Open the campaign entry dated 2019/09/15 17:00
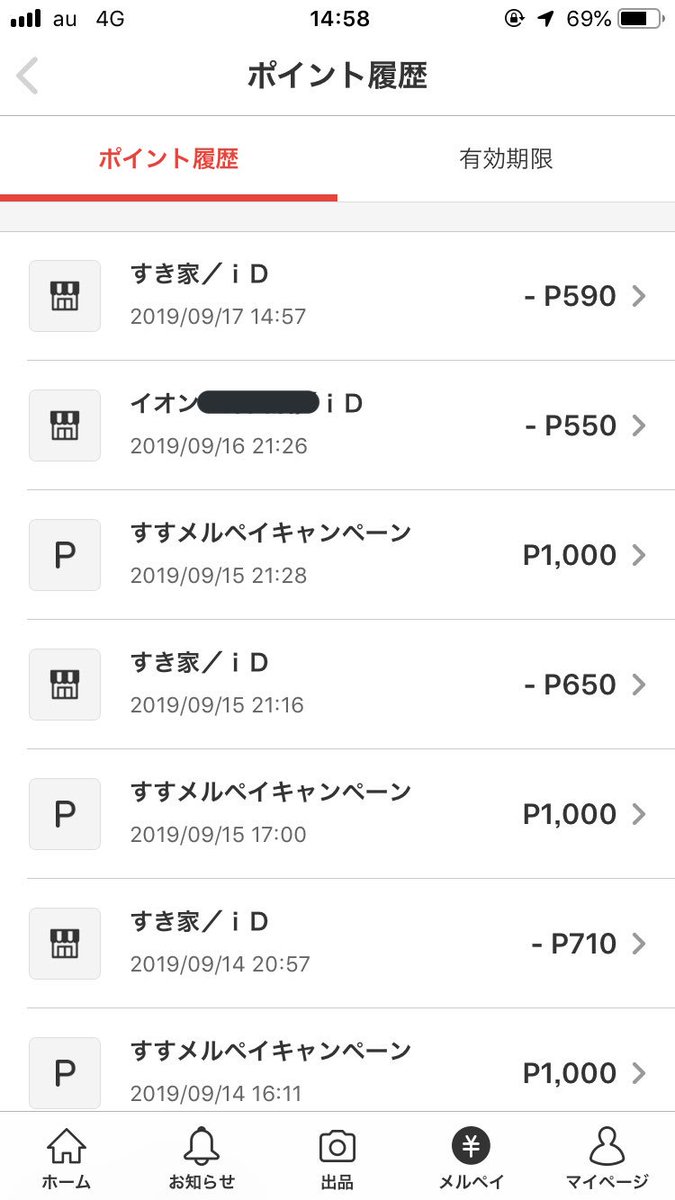The image size is (675, 1200). pyautogui.click(x=337, y=813)
